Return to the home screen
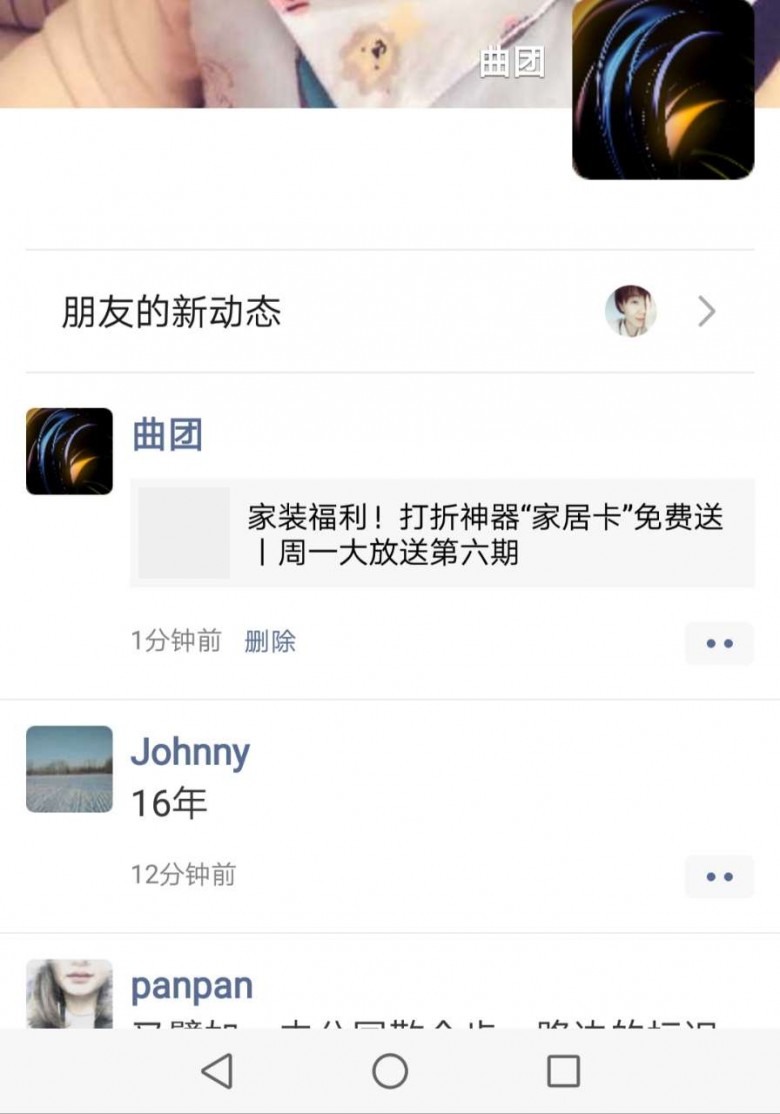This screenshot has height=1114, width=780. point(390,1071)
